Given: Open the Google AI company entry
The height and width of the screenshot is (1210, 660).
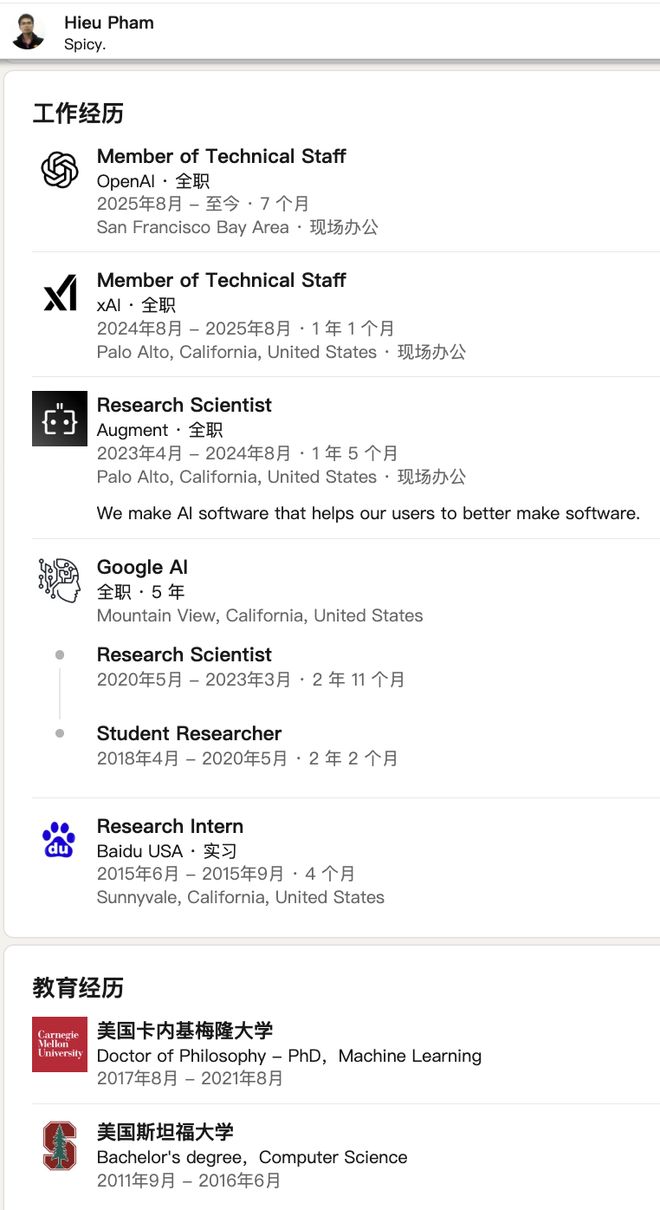Looking at the screenshot, I should (x=142, y=567).
